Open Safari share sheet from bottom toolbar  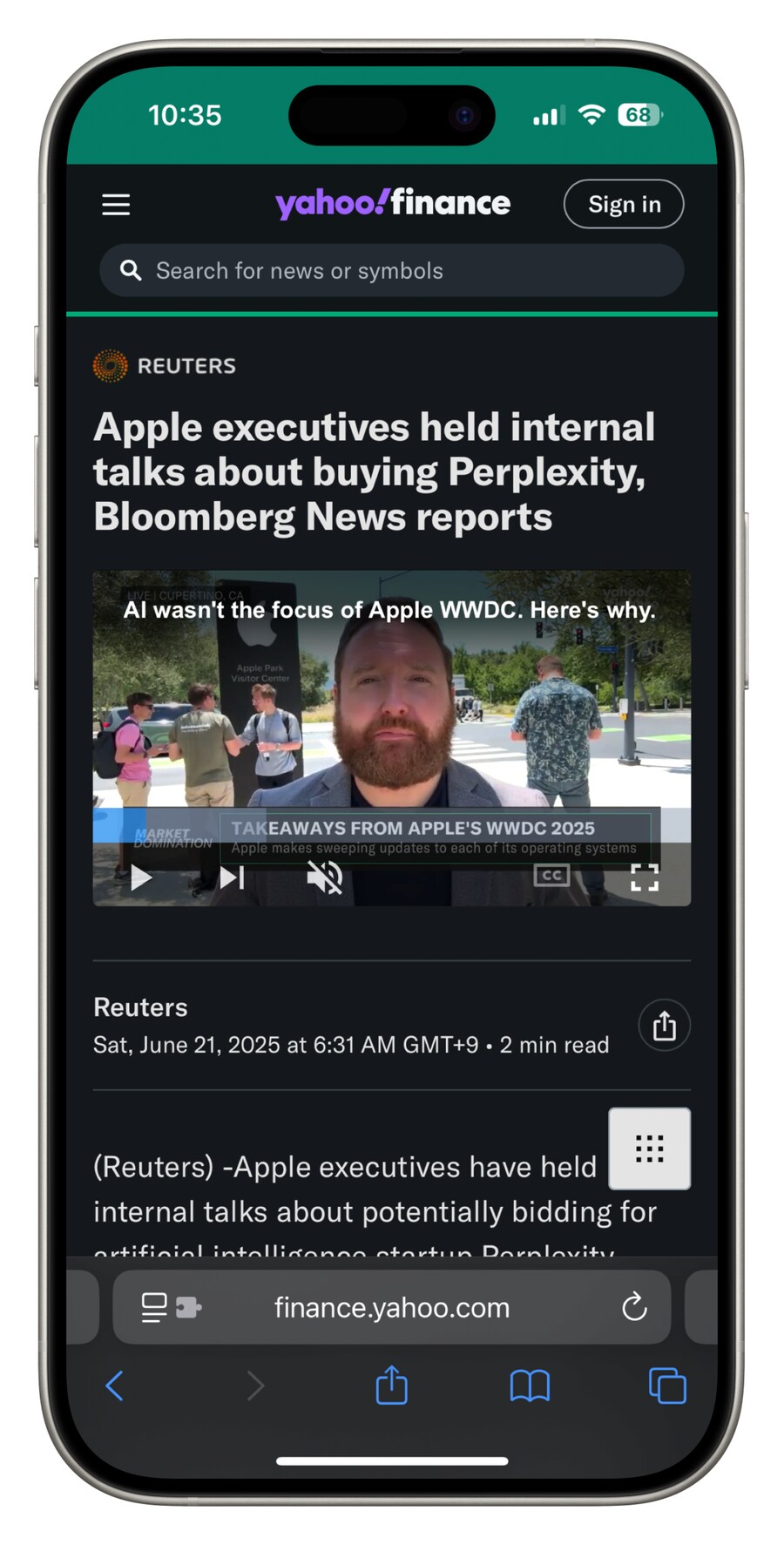click(392, 1386)
